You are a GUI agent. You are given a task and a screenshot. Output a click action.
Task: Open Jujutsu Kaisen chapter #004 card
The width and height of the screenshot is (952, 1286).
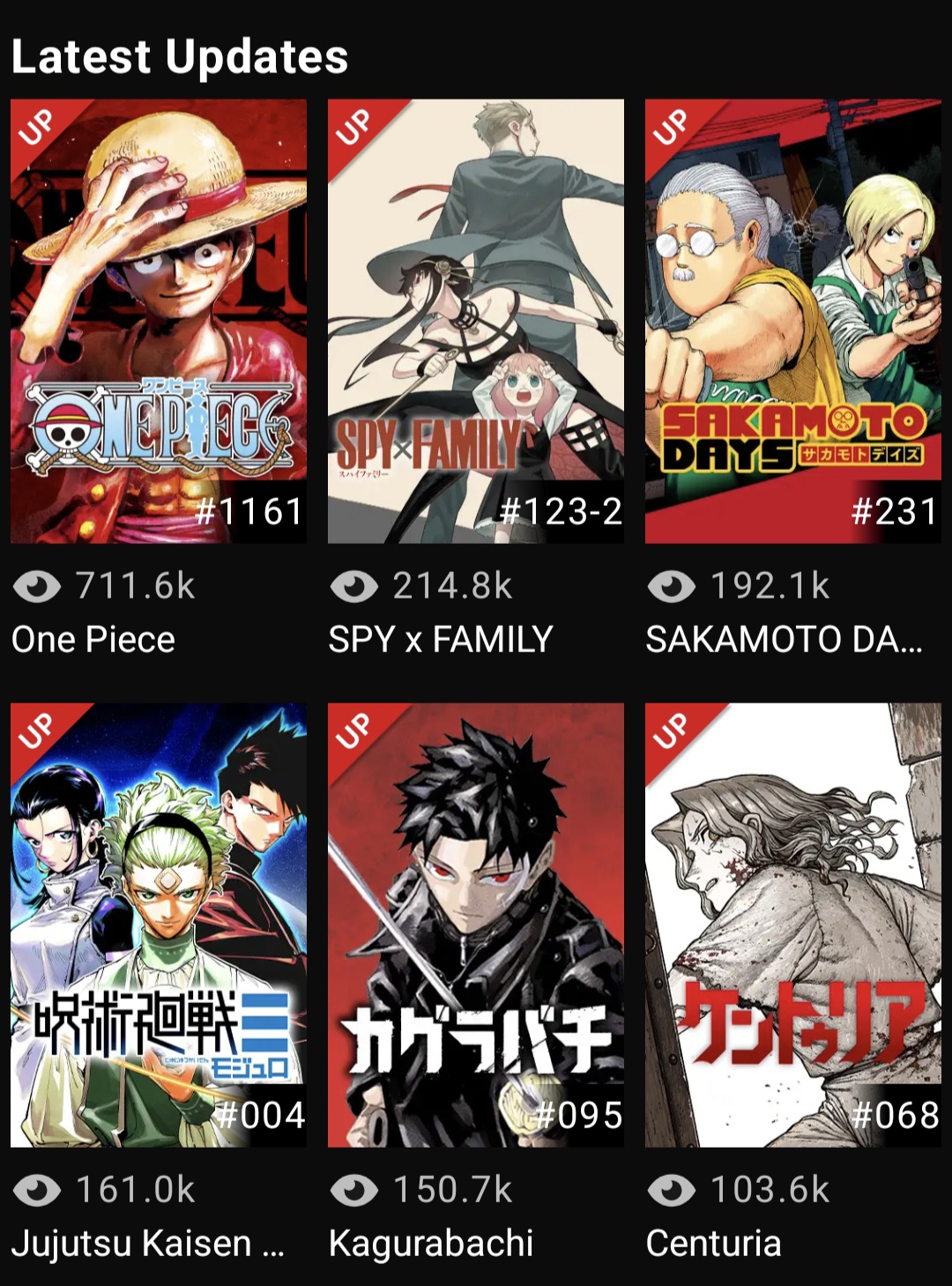159,925
